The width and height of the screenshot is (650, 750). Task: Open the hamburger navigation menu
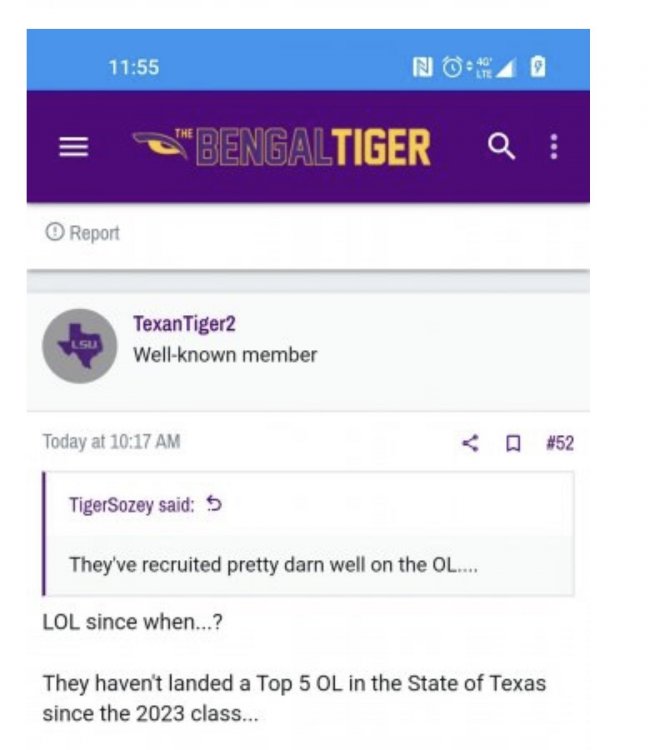pyautogui.click(x=73, y=147)
